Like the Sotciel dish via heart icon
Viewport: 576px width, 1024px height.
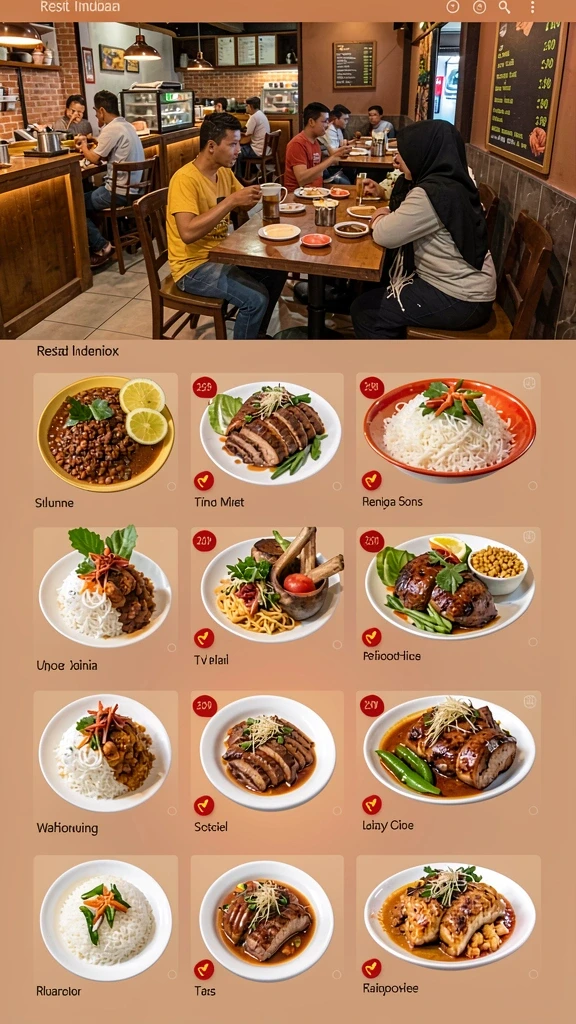click(x=204, y=805)
